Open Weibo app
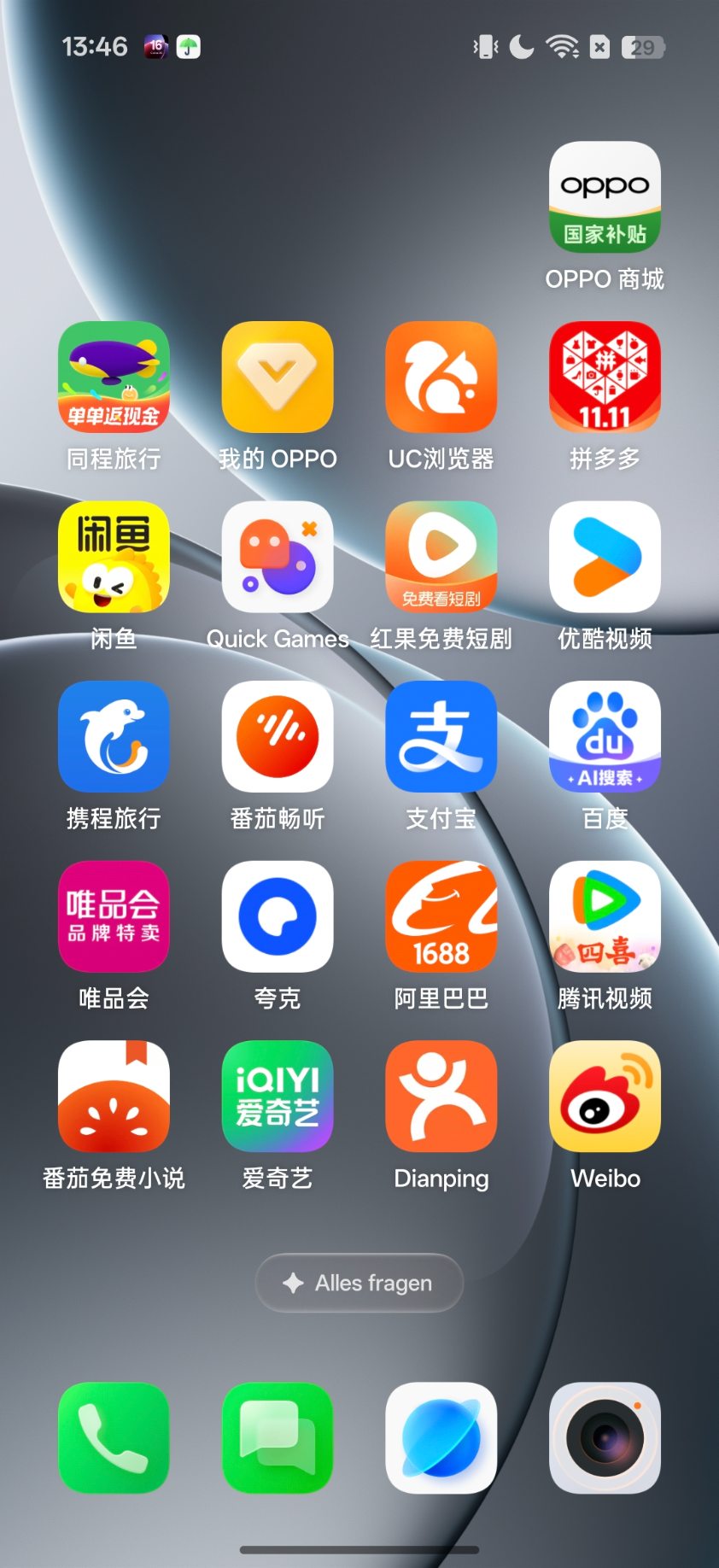This screenshot has width=719, height=1568. point(605,1096)
